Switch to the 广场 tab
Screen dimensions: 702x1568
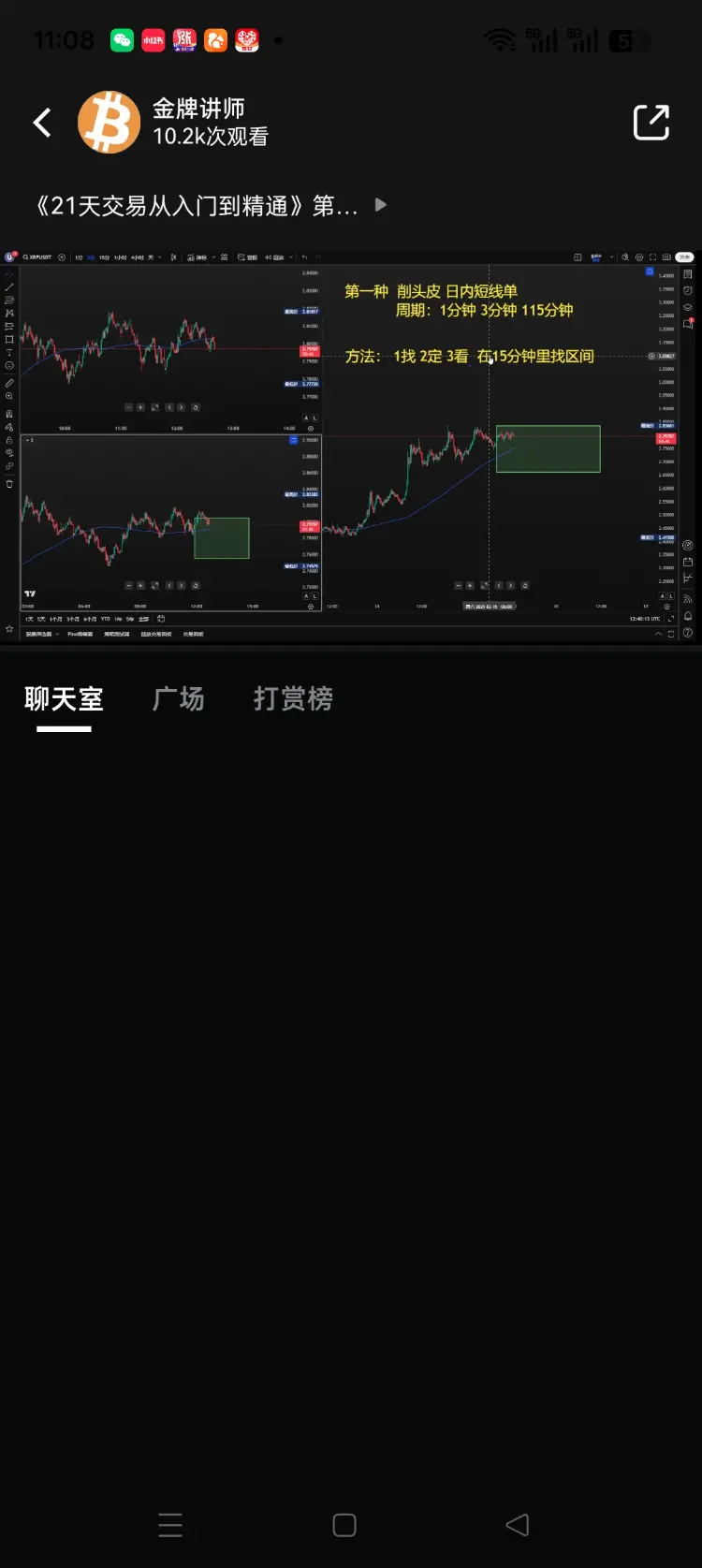178,699
